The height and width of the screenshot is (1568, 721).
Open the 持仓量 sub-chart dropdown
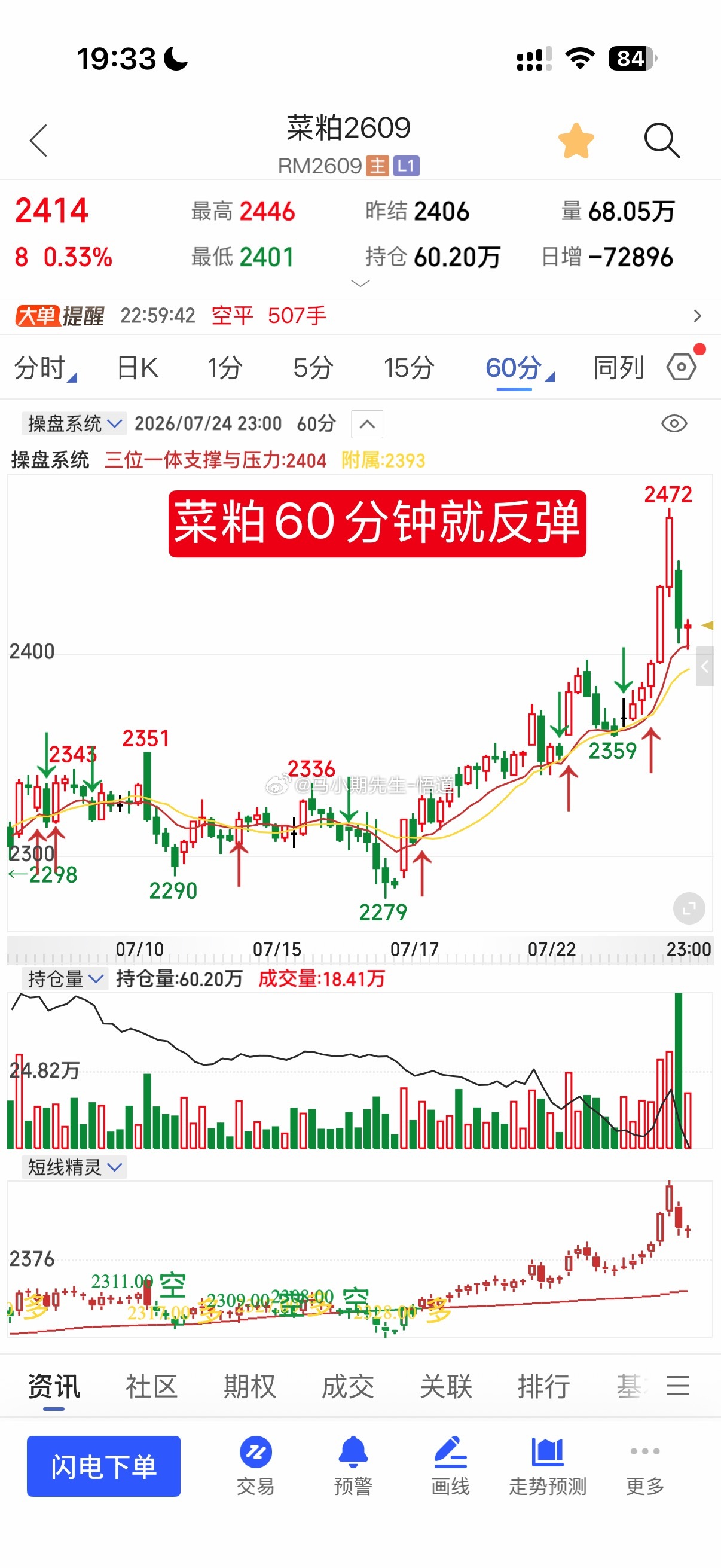click(x=65, y=978)
